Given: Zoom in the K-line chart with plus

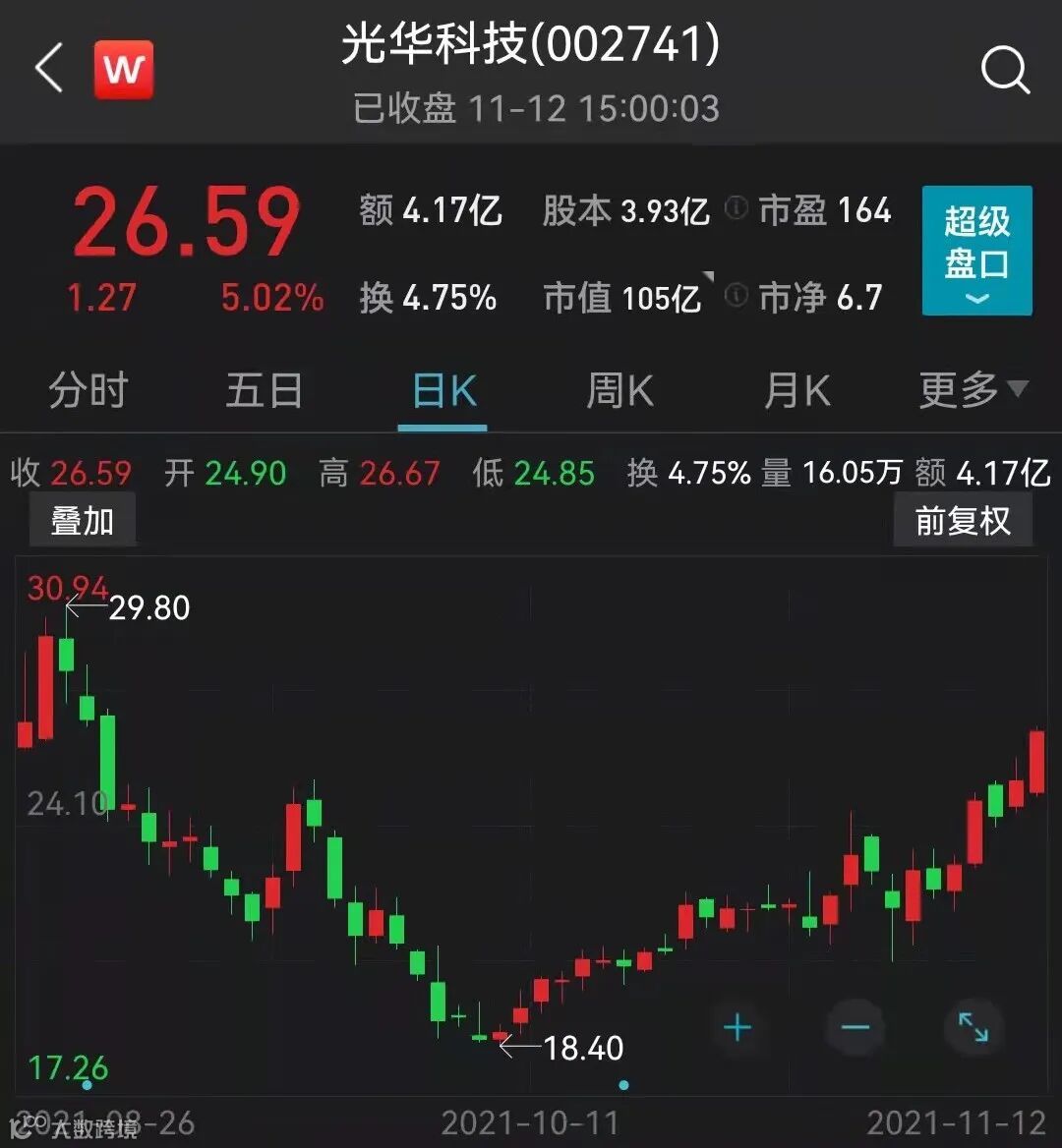Looking at the screenshot, I should [x=737, y=1028].
